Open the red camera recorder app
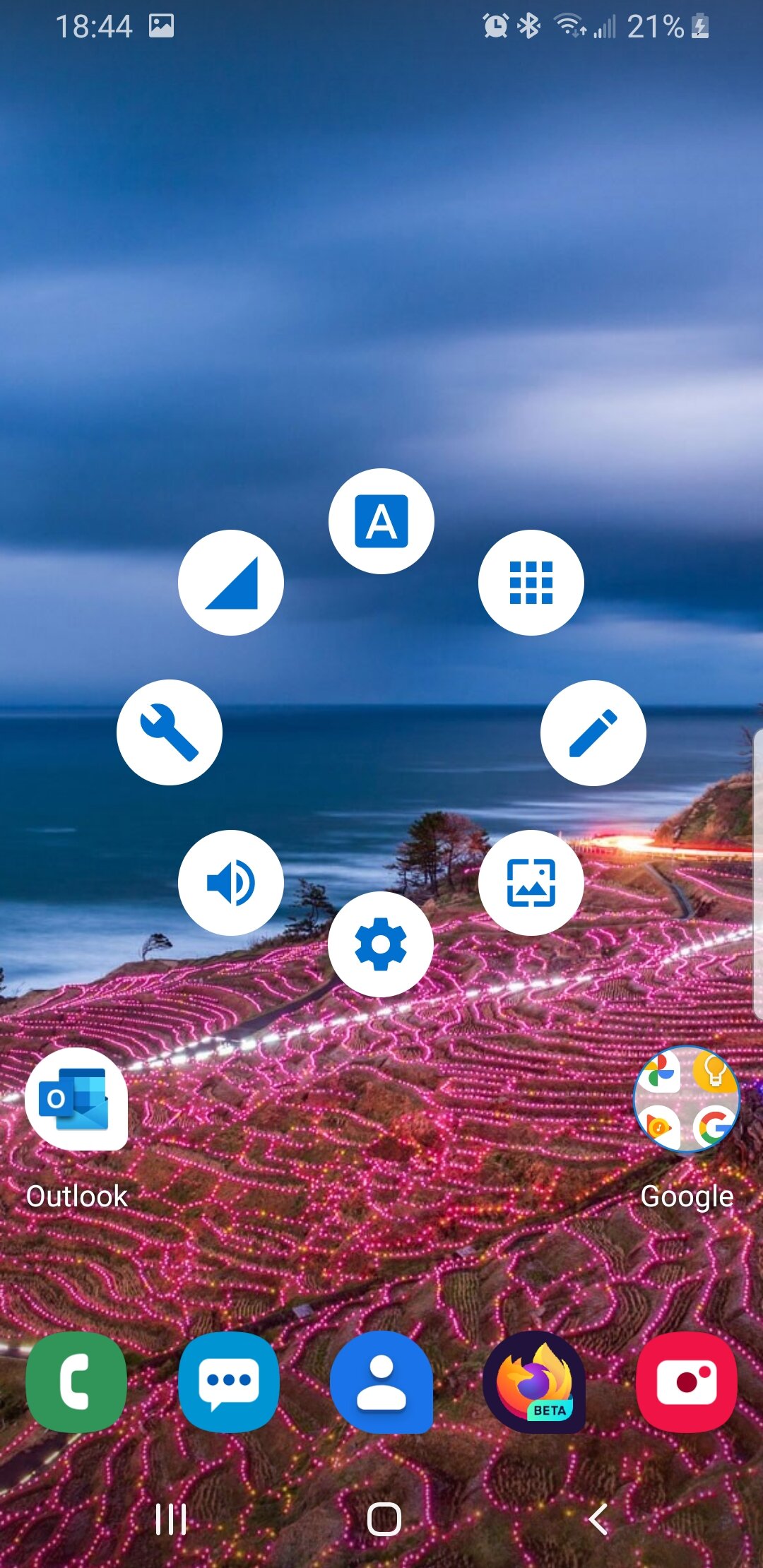Screen dimensions: 763x1568 [687, 1382]
